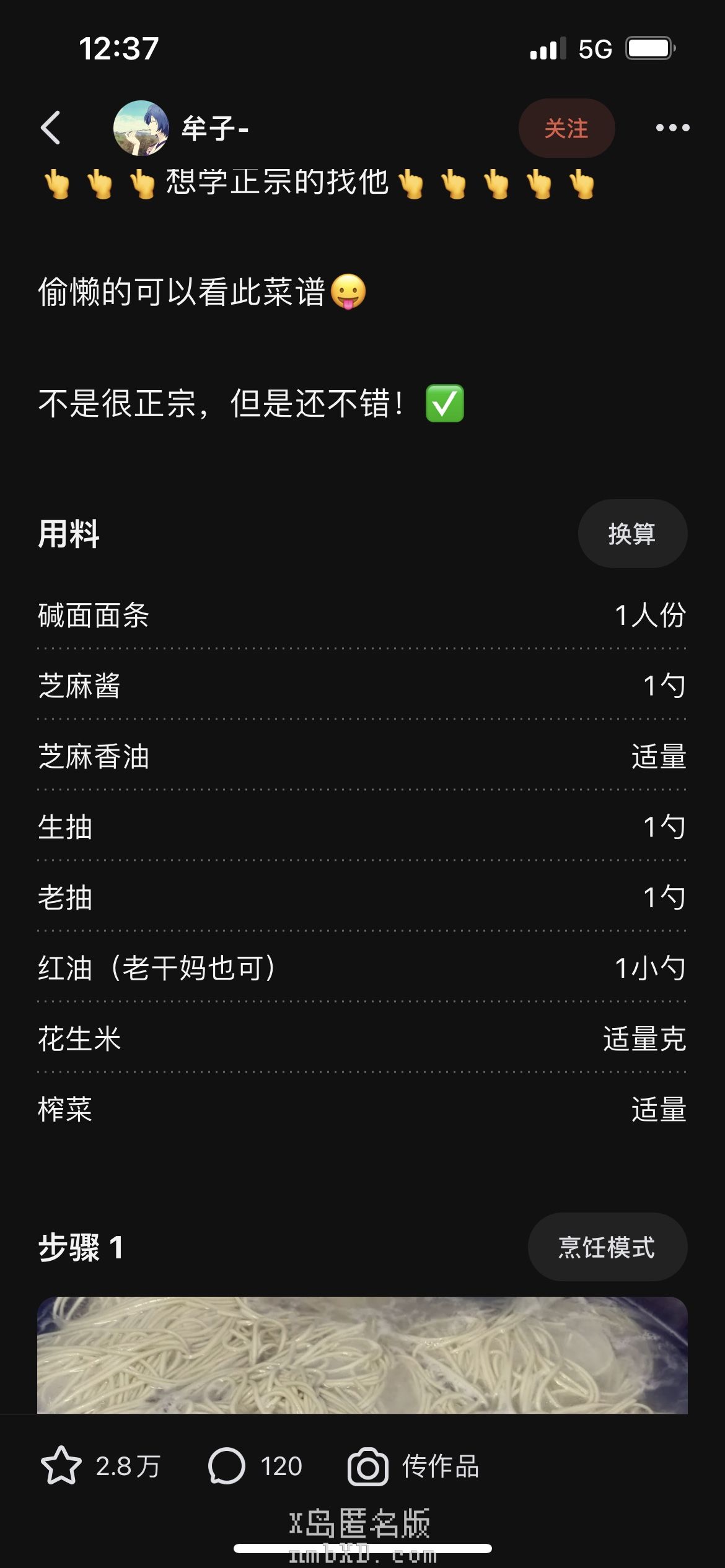725x1568 pixels.
Task: Enter 烹饪模式 cooking mode
Action: pyautogui.click(x=607, y=1247)
